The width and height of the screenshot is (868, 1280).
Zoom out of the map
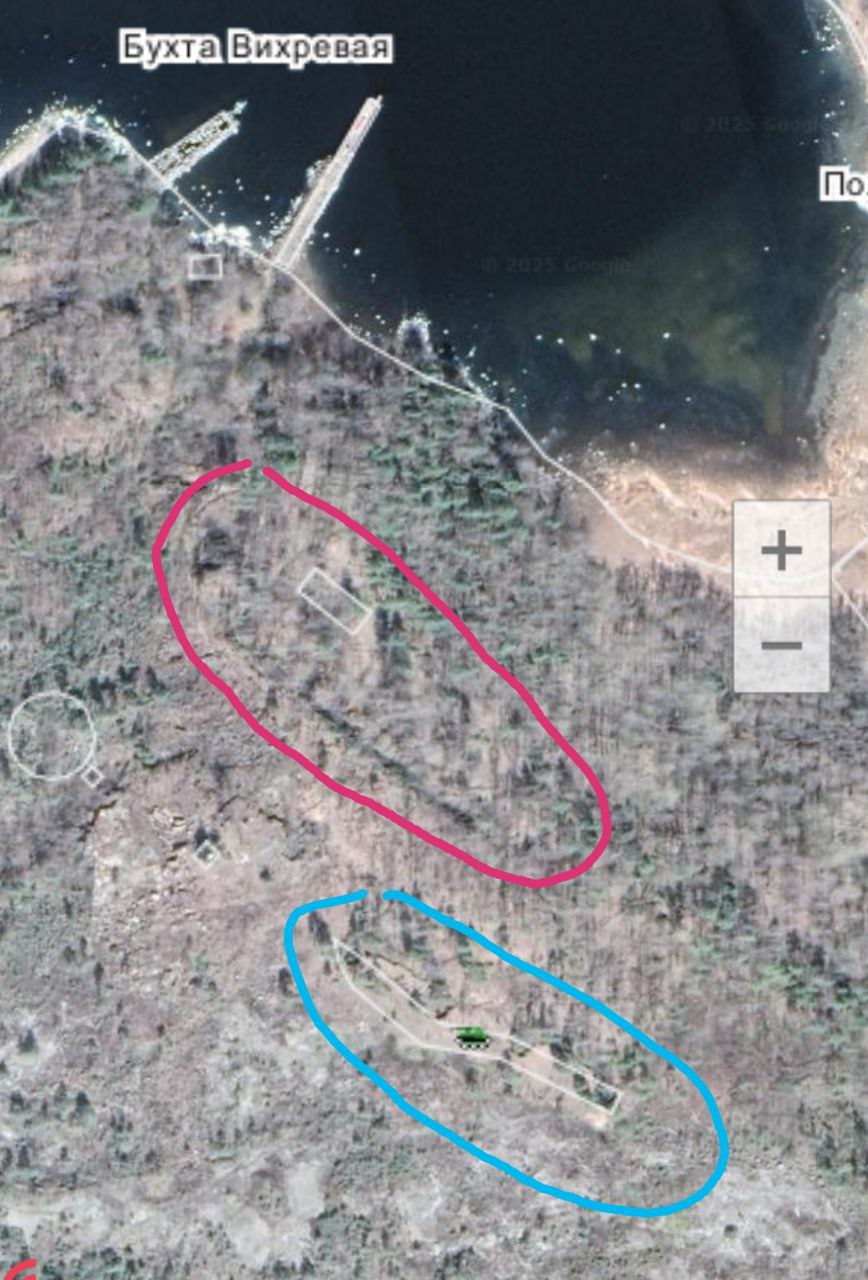tap(781, 645)
